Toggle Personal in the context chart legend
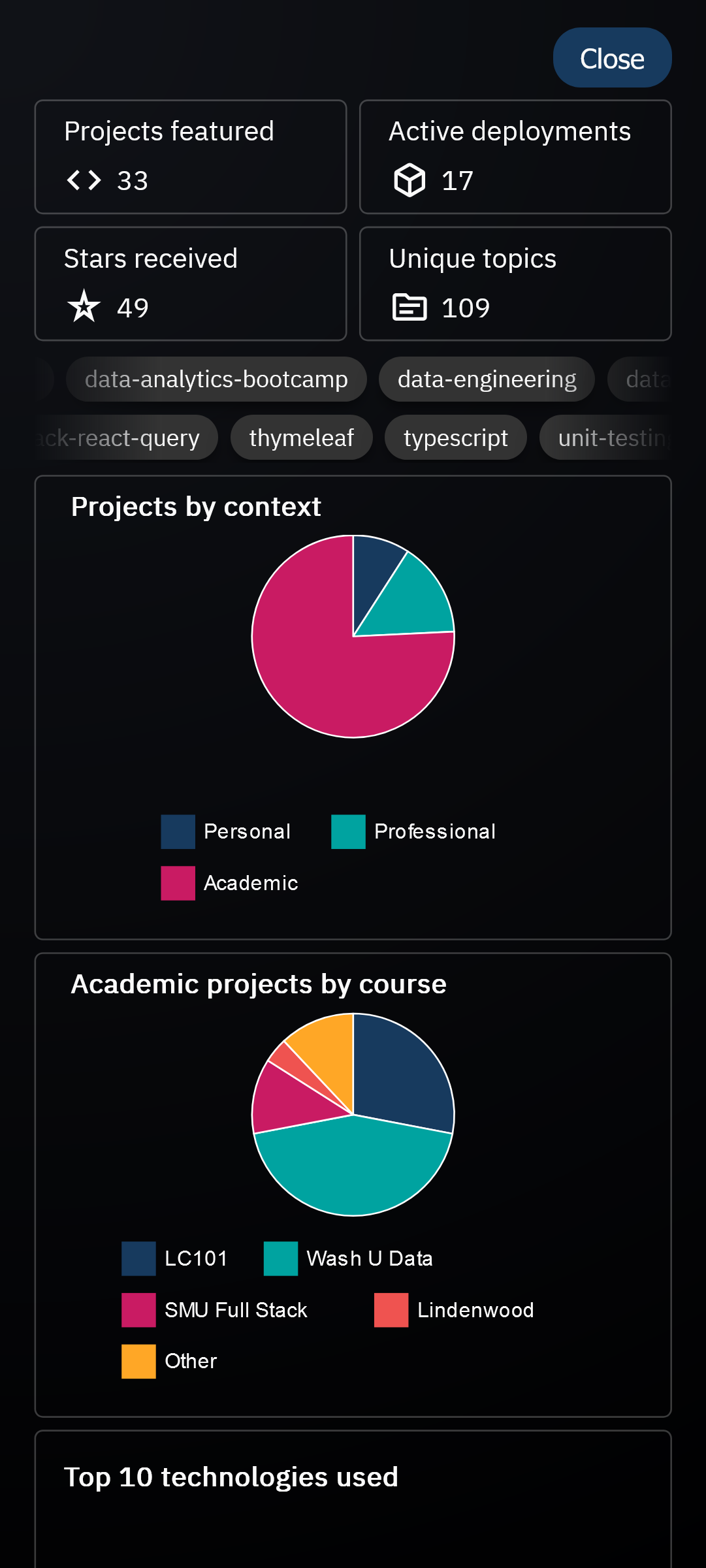The height and width of the screenshot is (1568, 706). coord(226,831)
